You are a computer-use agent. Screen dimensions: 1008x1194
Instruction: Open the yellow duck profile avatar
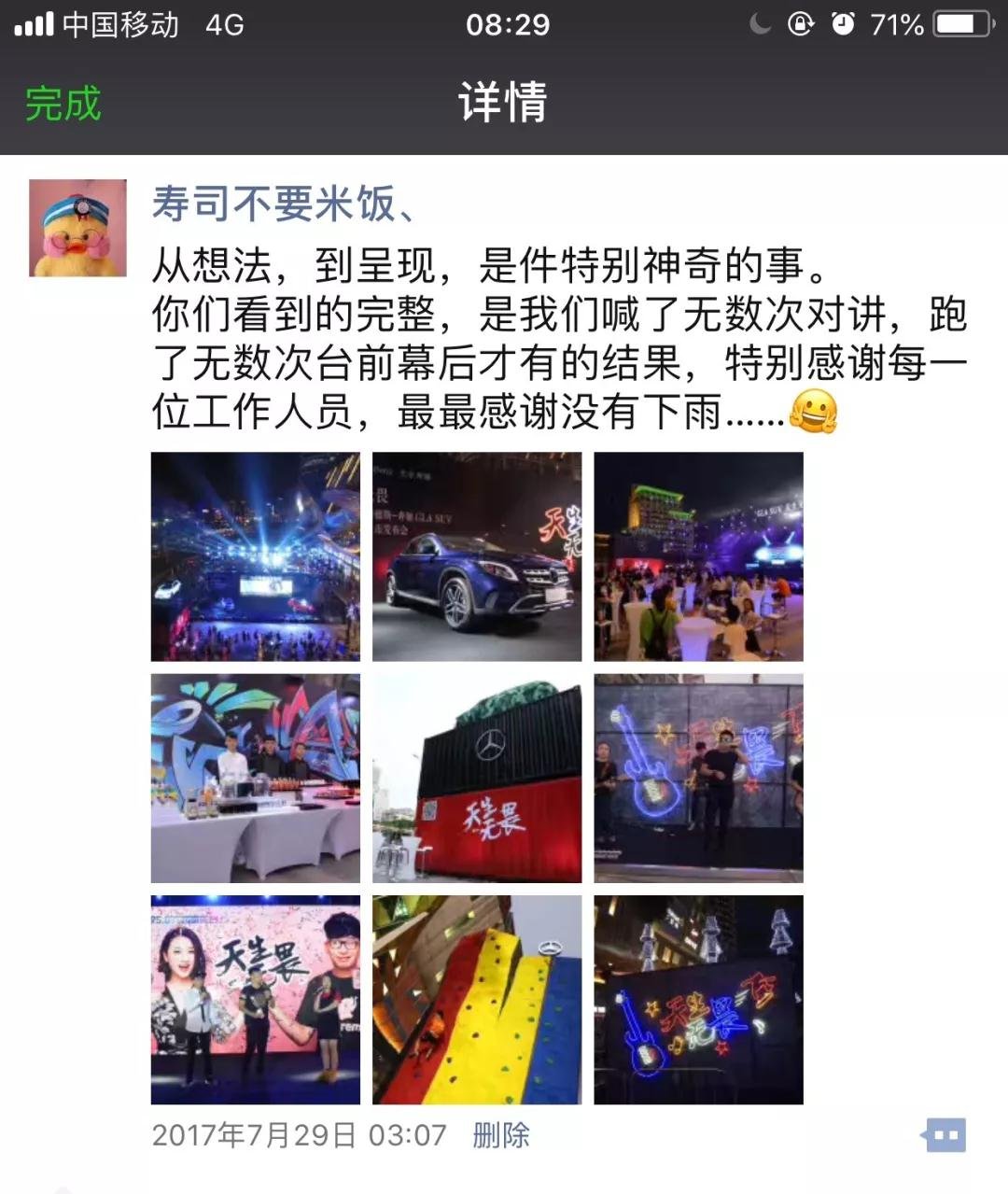[x=78, y=228]
